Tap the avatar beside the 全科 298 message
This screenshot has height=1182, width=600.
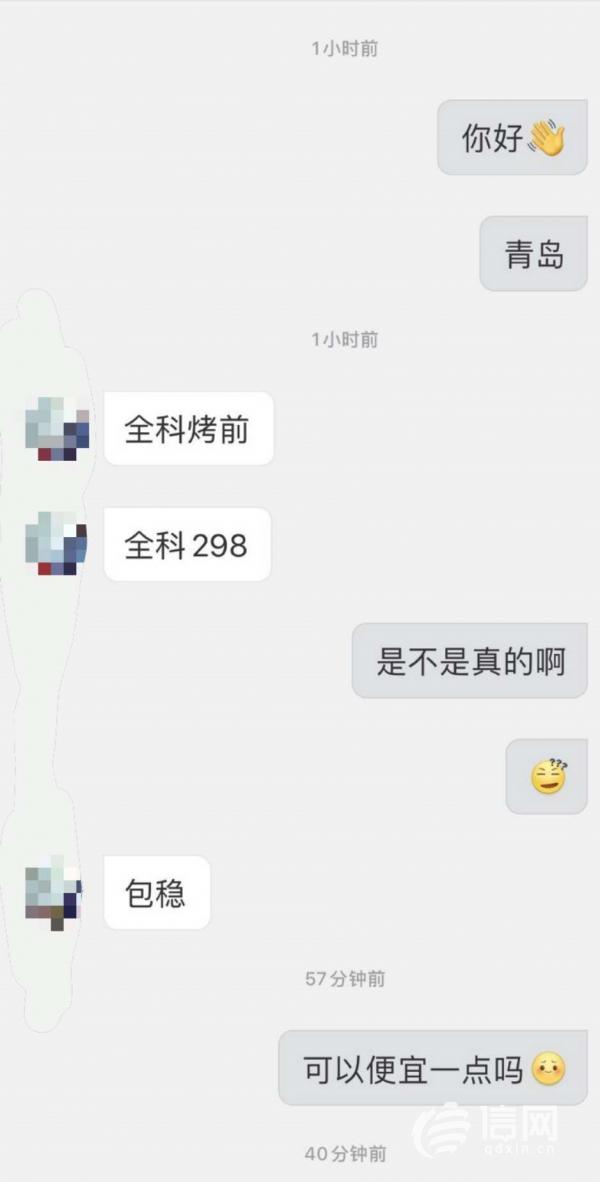(x=57, y=544)
